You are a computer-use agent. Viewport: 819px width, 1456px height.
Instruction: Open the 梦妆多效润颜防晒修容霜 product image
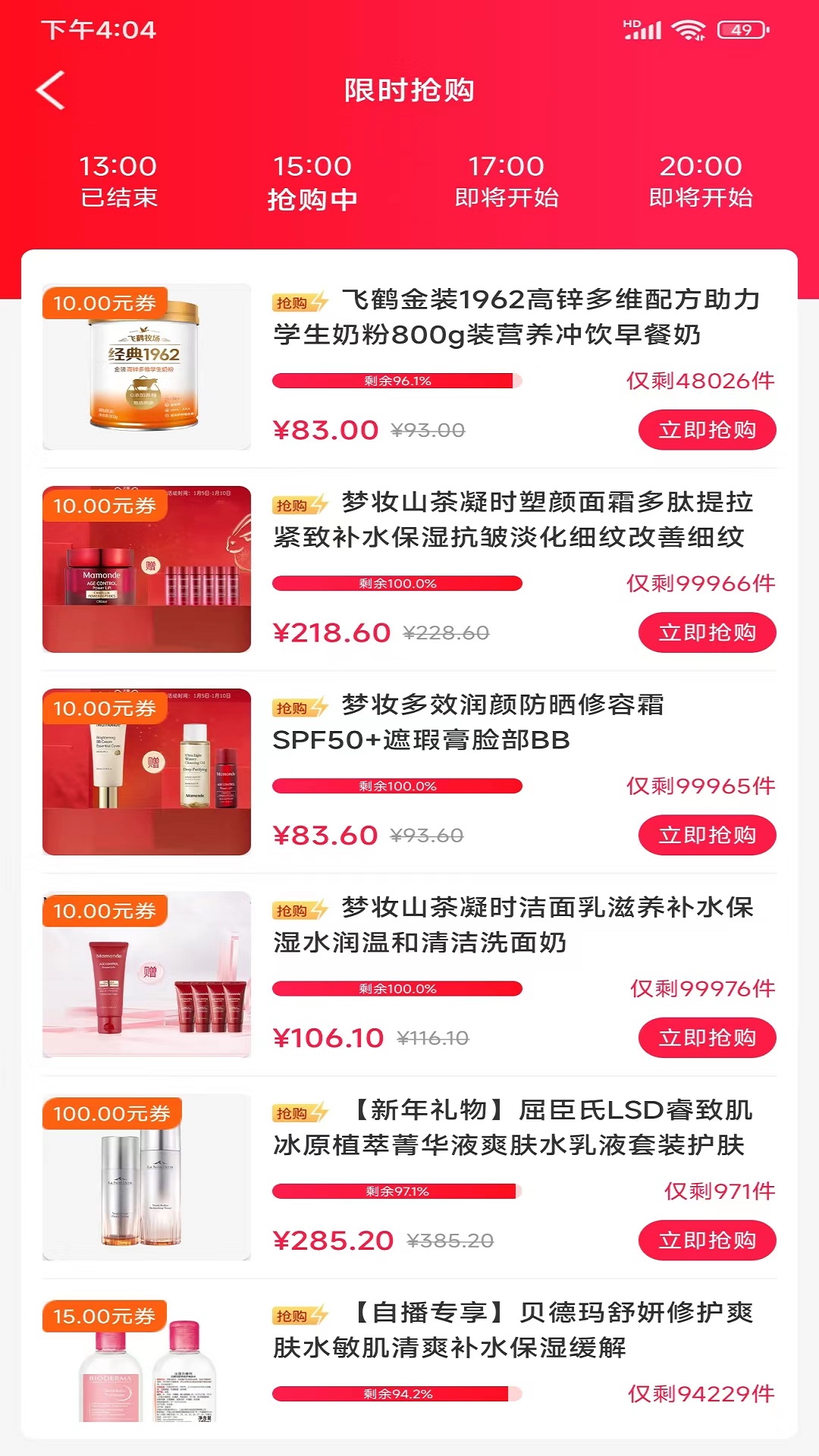pyautogui.click(x=146, y=772)
